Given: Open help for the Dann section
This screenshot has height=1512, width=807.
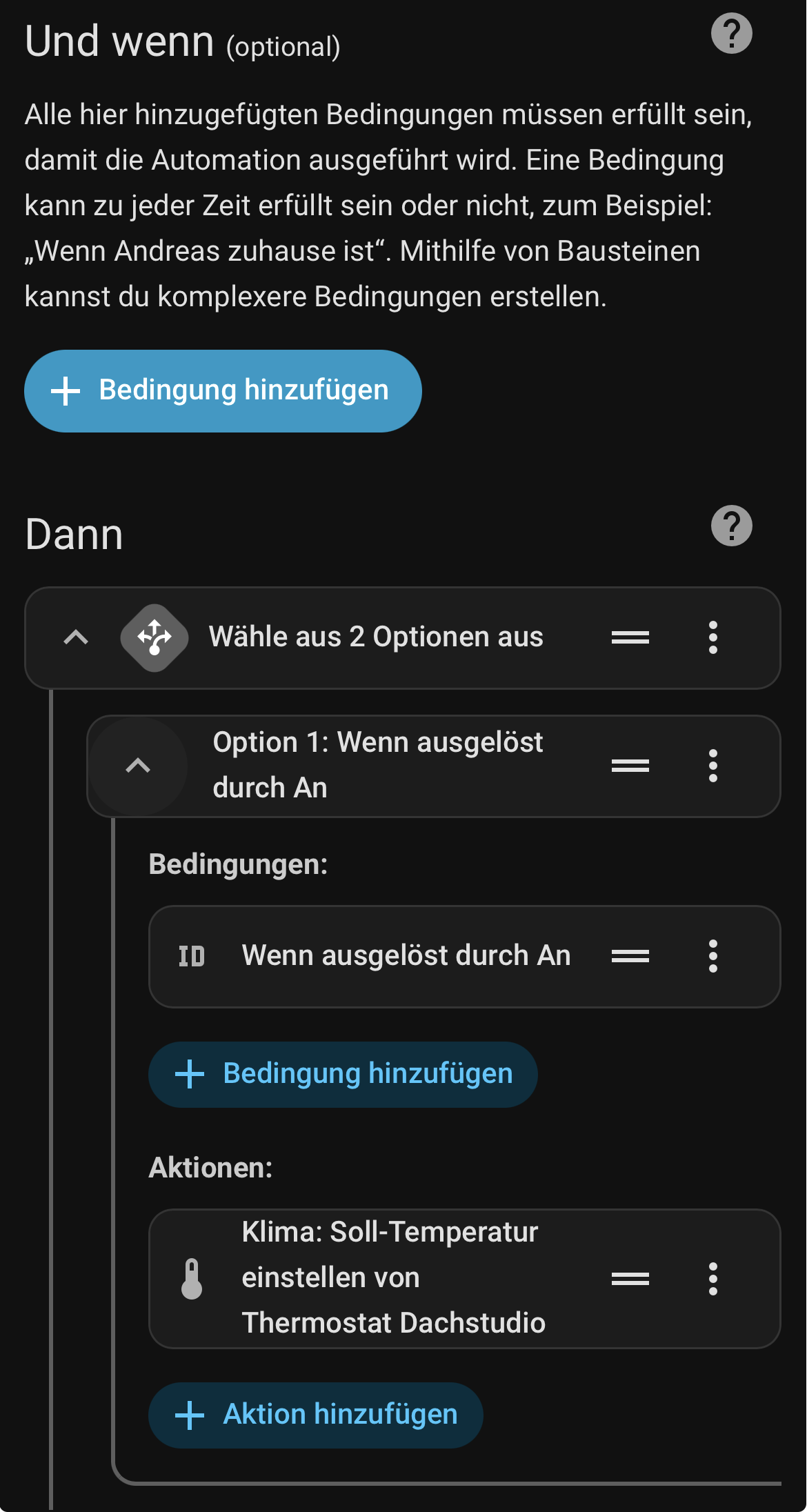Looking at the screenshot, I should coord(731,526).
